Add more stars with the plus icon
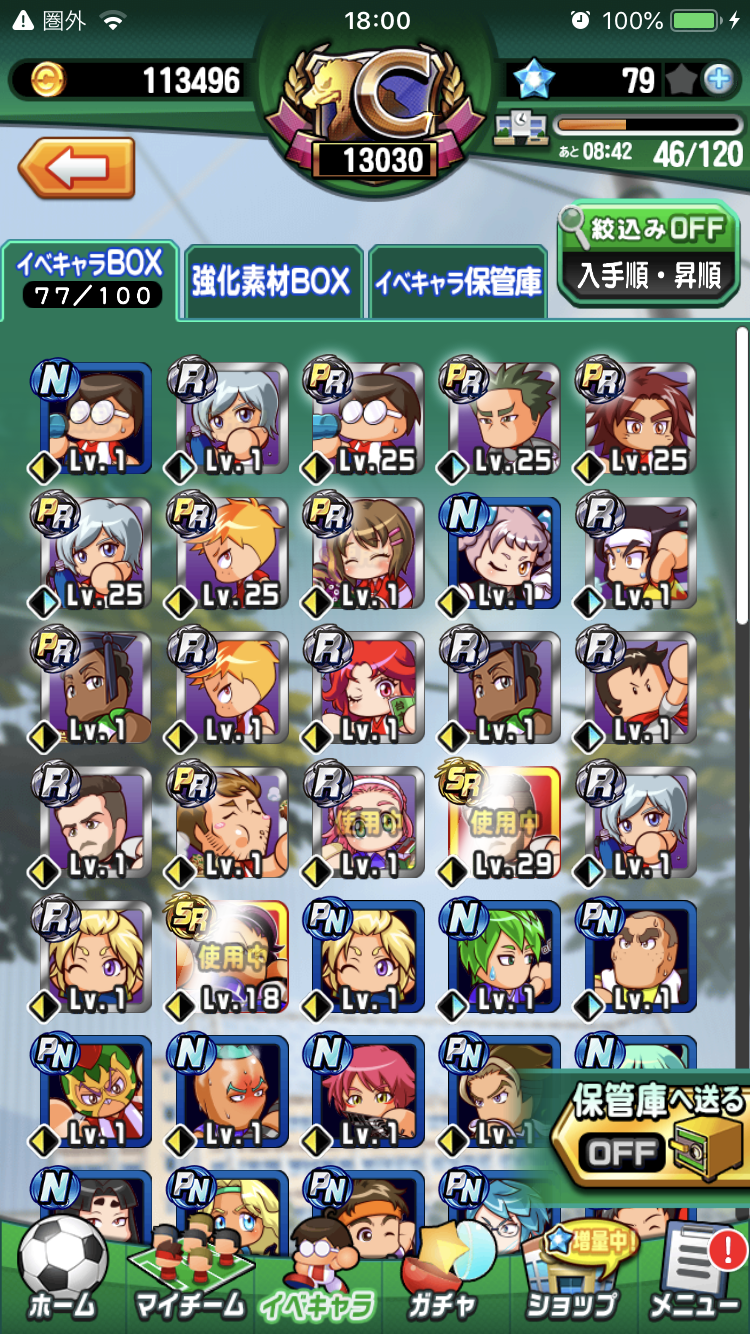Screen dimensions: 750x1334 point(719,80)
